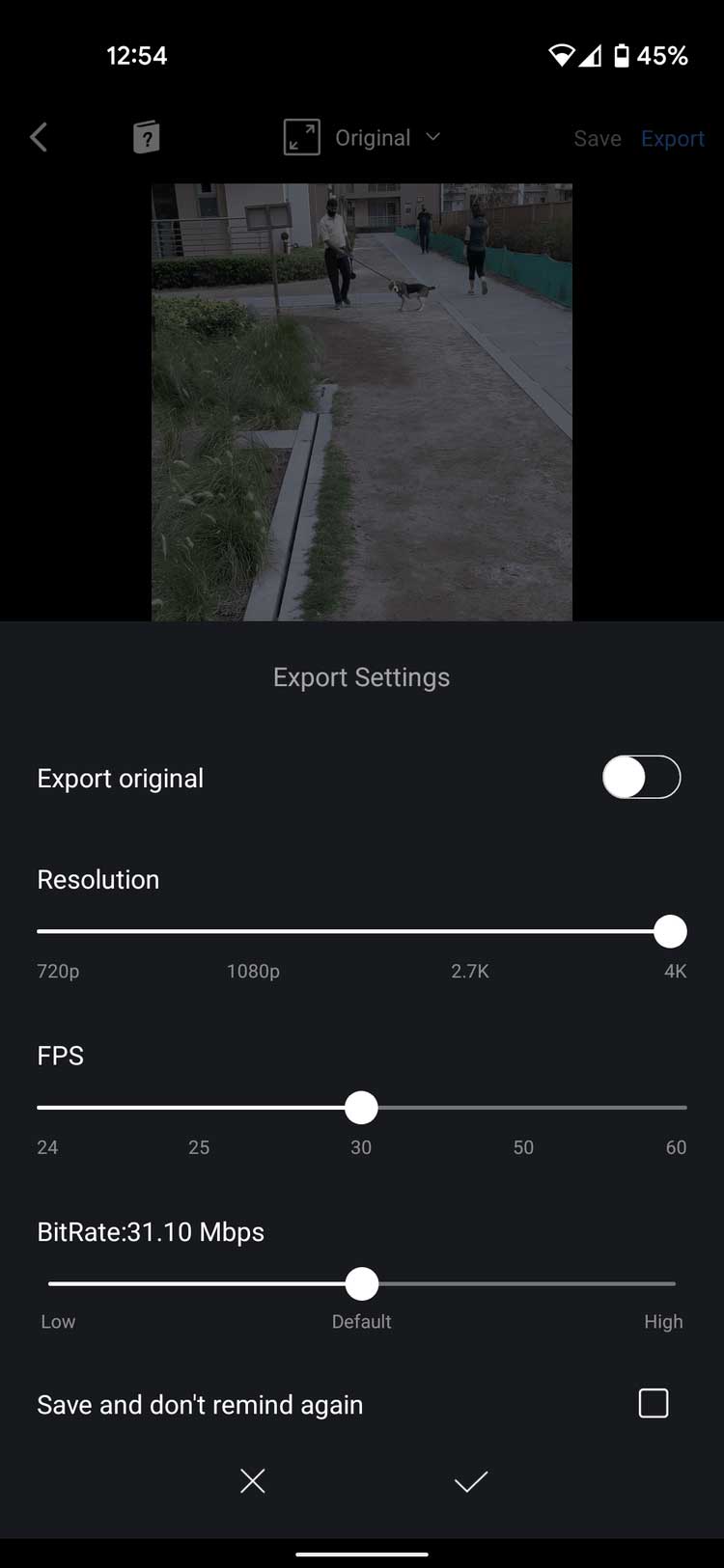Screen dimensions: 724x1568
Task: Tap the Export button
Action: click(x=673, y=139)
